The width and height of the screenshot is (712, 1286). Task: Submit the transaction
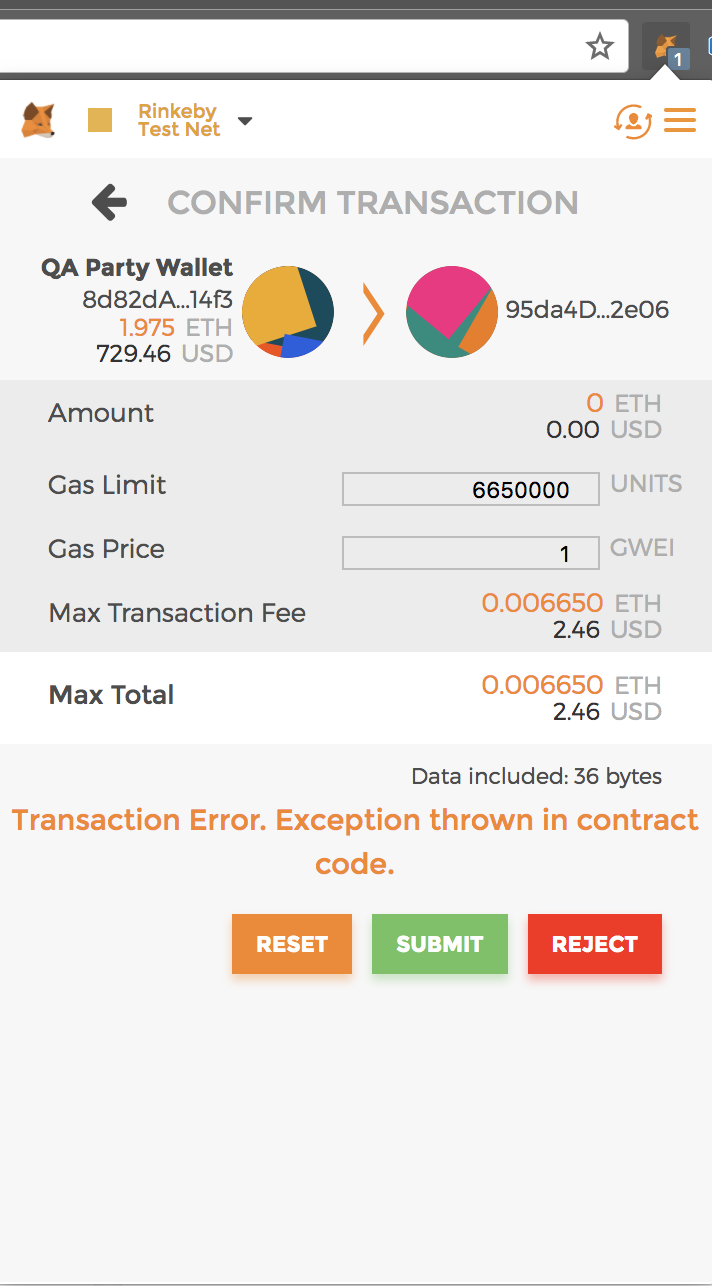point(440,944)
